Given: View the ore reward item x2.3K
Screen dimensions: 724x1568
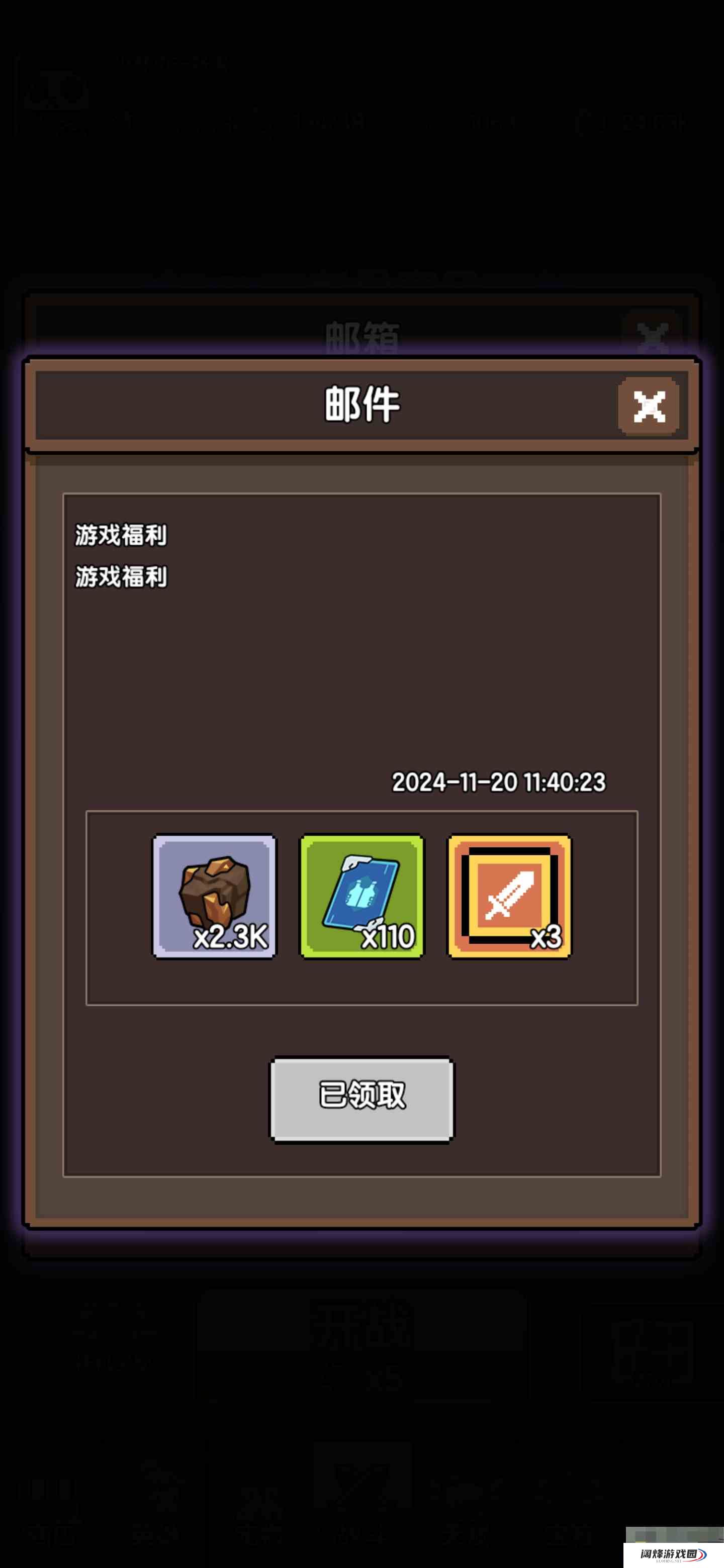Looking at the screenshot, I should (214, 896).
